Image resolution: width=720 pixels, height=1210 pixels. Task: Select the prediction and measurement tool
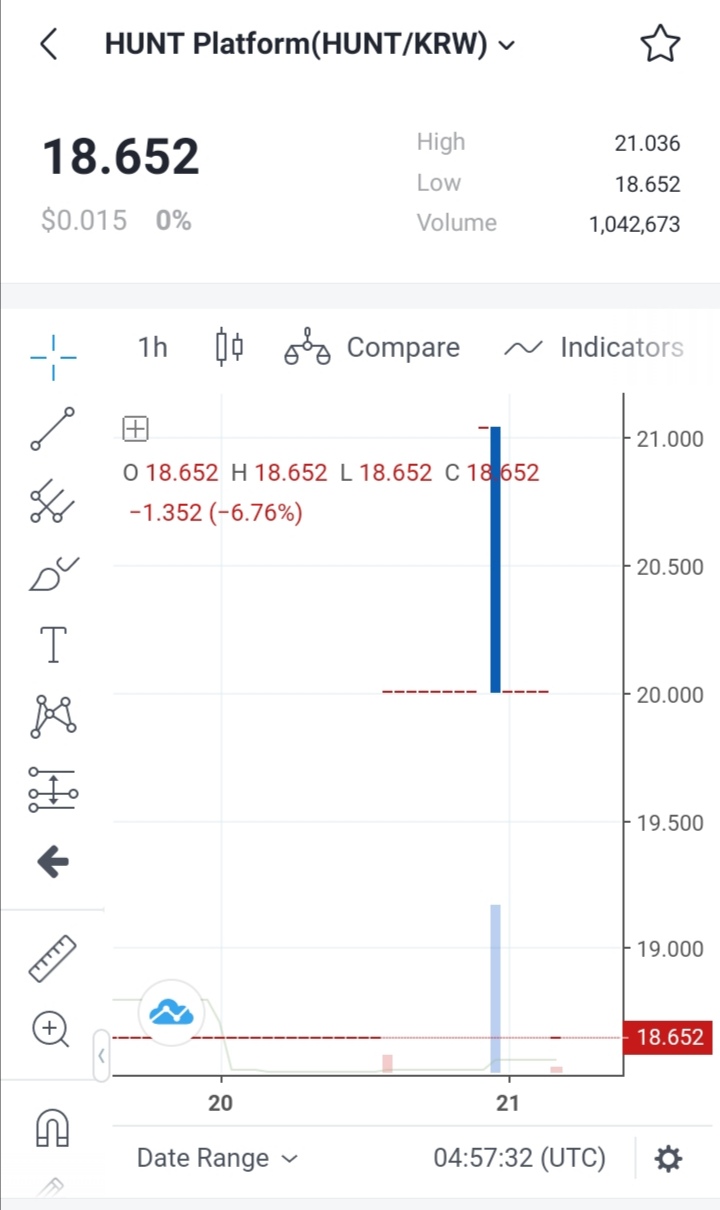pyautogui.click(x=53, y=789)
